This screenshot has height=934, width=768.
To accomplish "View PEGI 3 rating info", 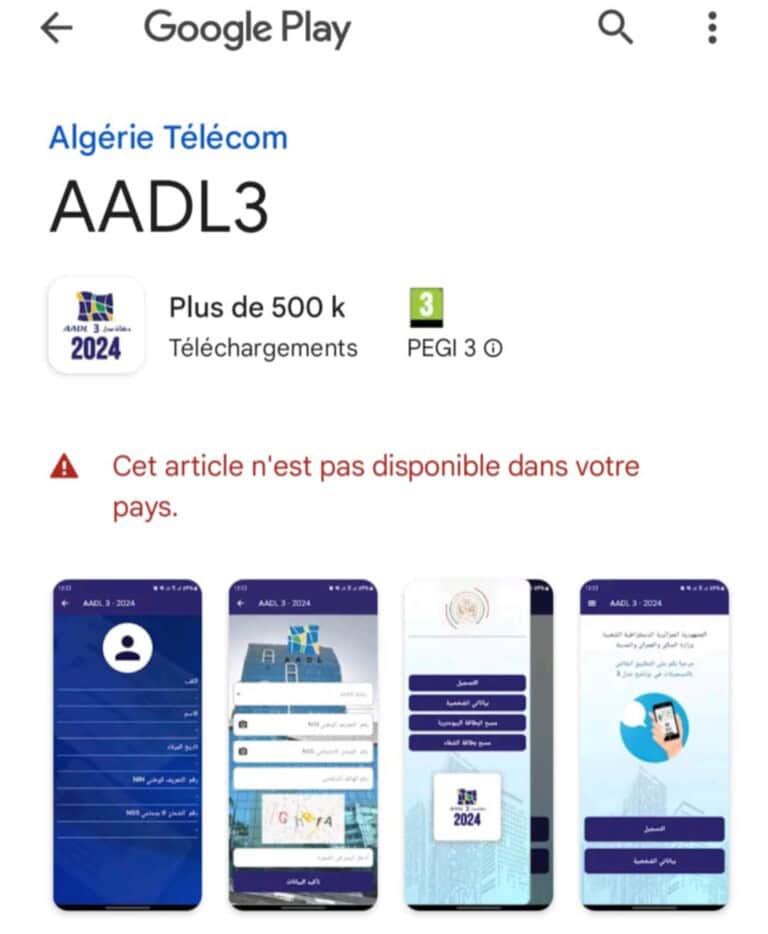I will click(x=492, y=348).
